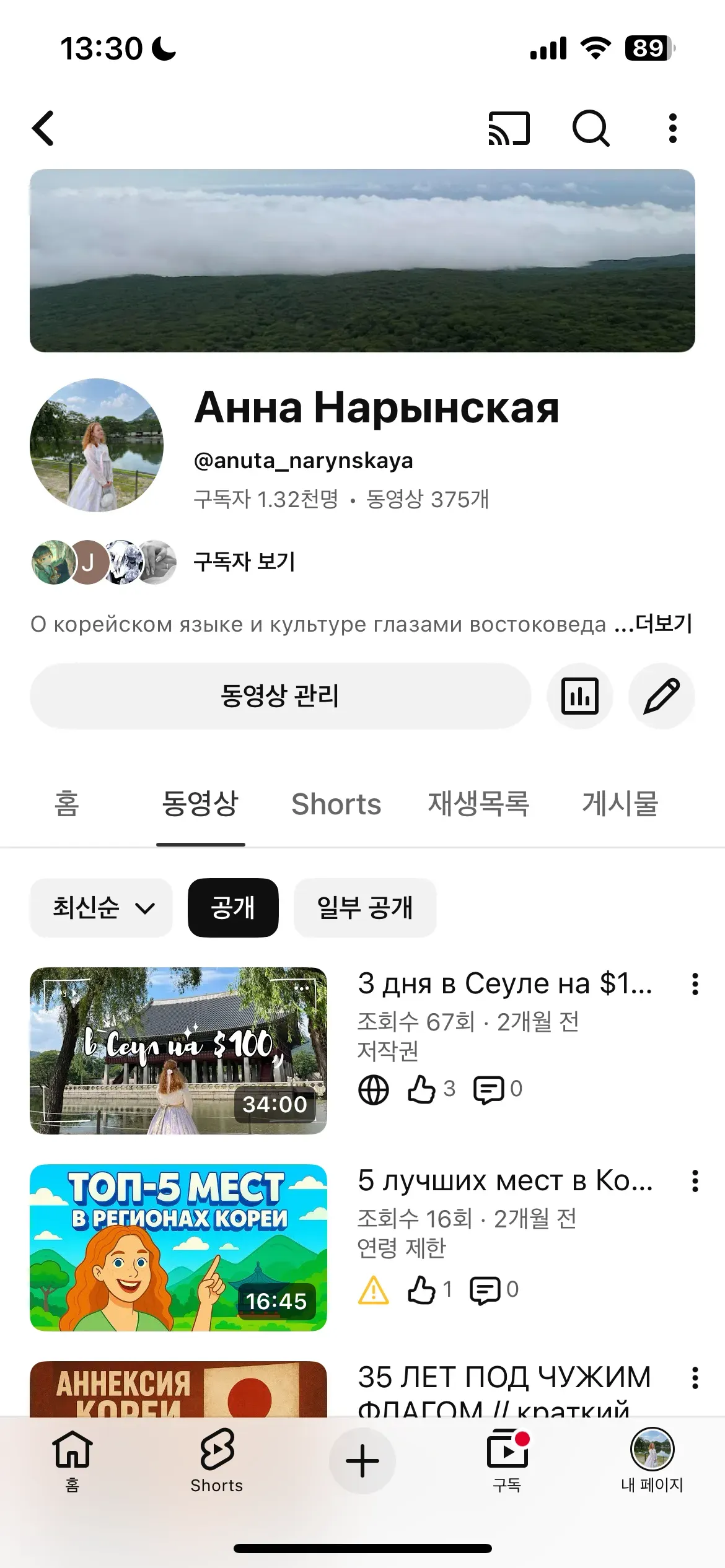Switch to the Shorts tab
Screen dimensions: 725x1568
[336, 803]
